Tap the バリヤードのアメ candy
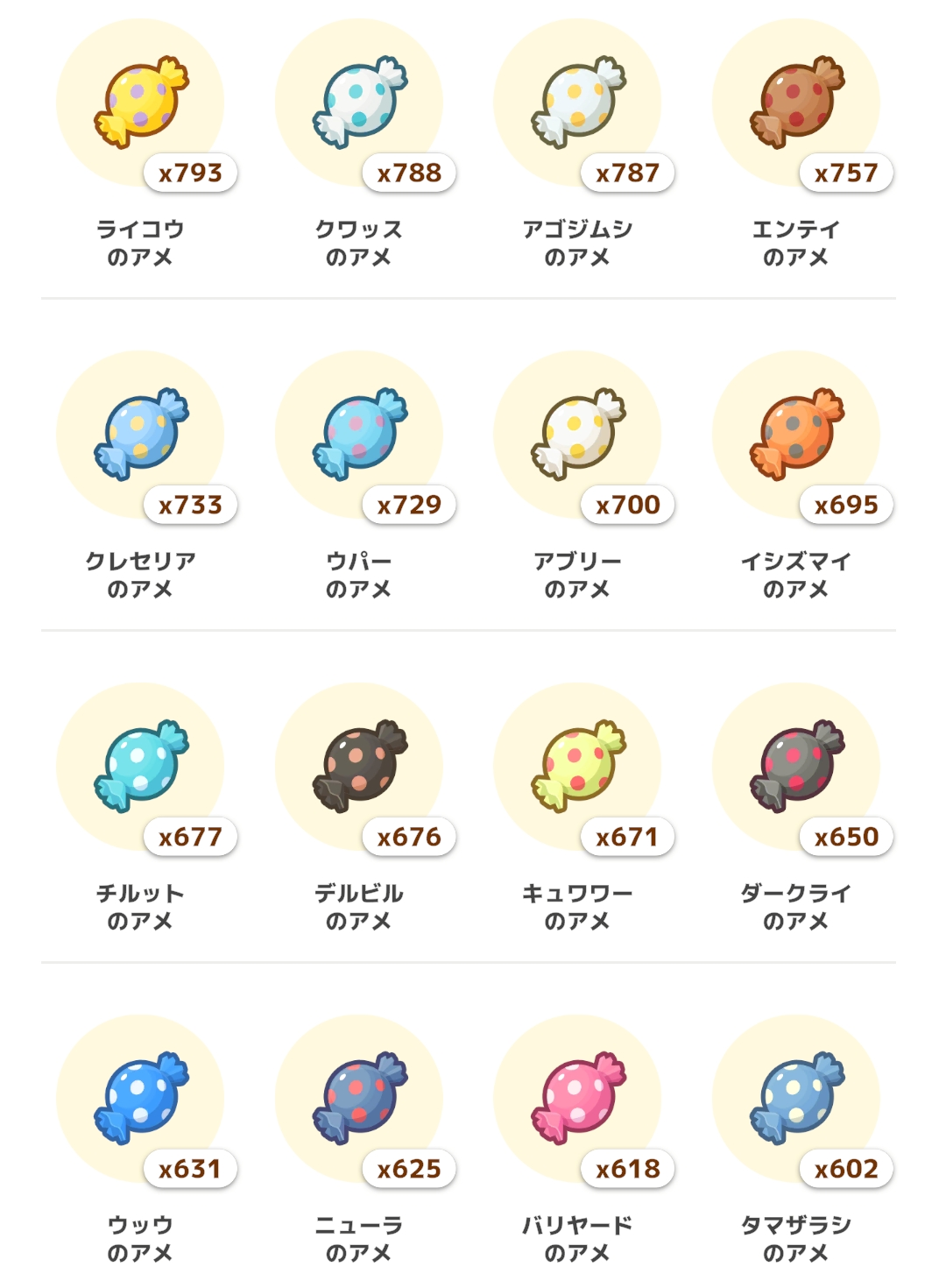946x1288 pixels. point(577,1100)
